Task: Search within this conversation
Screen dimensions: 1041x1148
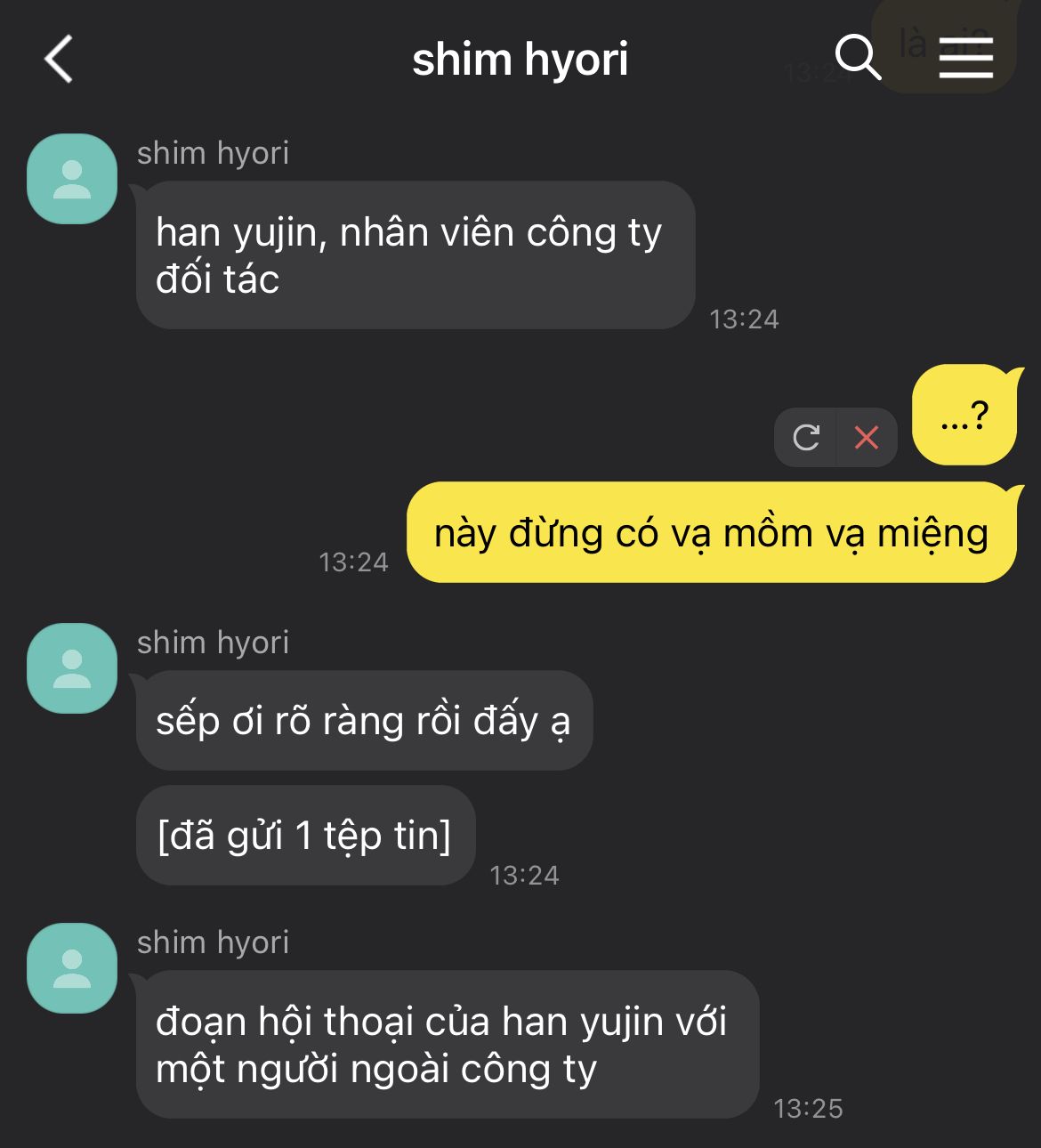Action: pyautogui.click(x=857, y=58)
